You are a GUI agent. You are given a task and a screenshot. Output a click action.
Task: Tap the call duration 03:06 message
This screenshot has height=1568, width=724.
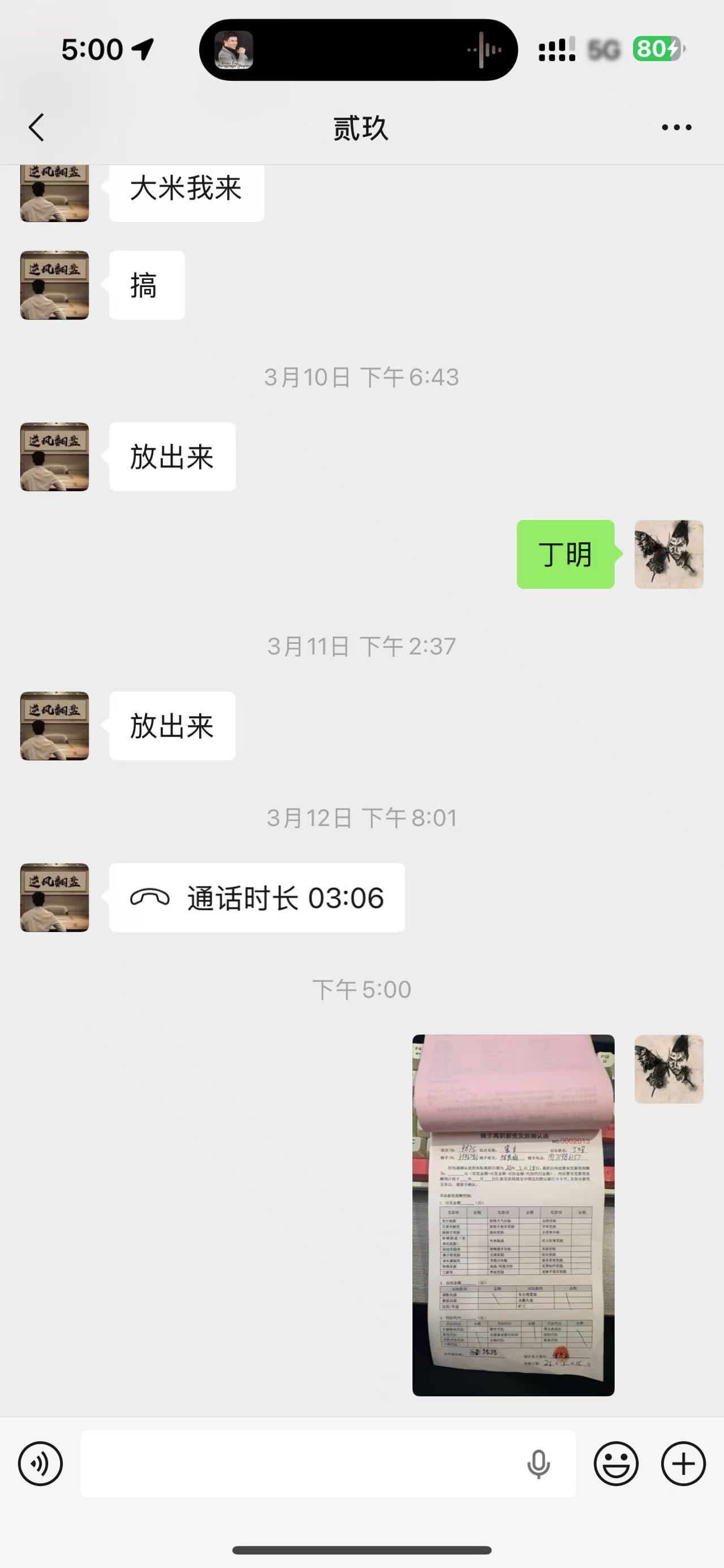pos(257,898)
